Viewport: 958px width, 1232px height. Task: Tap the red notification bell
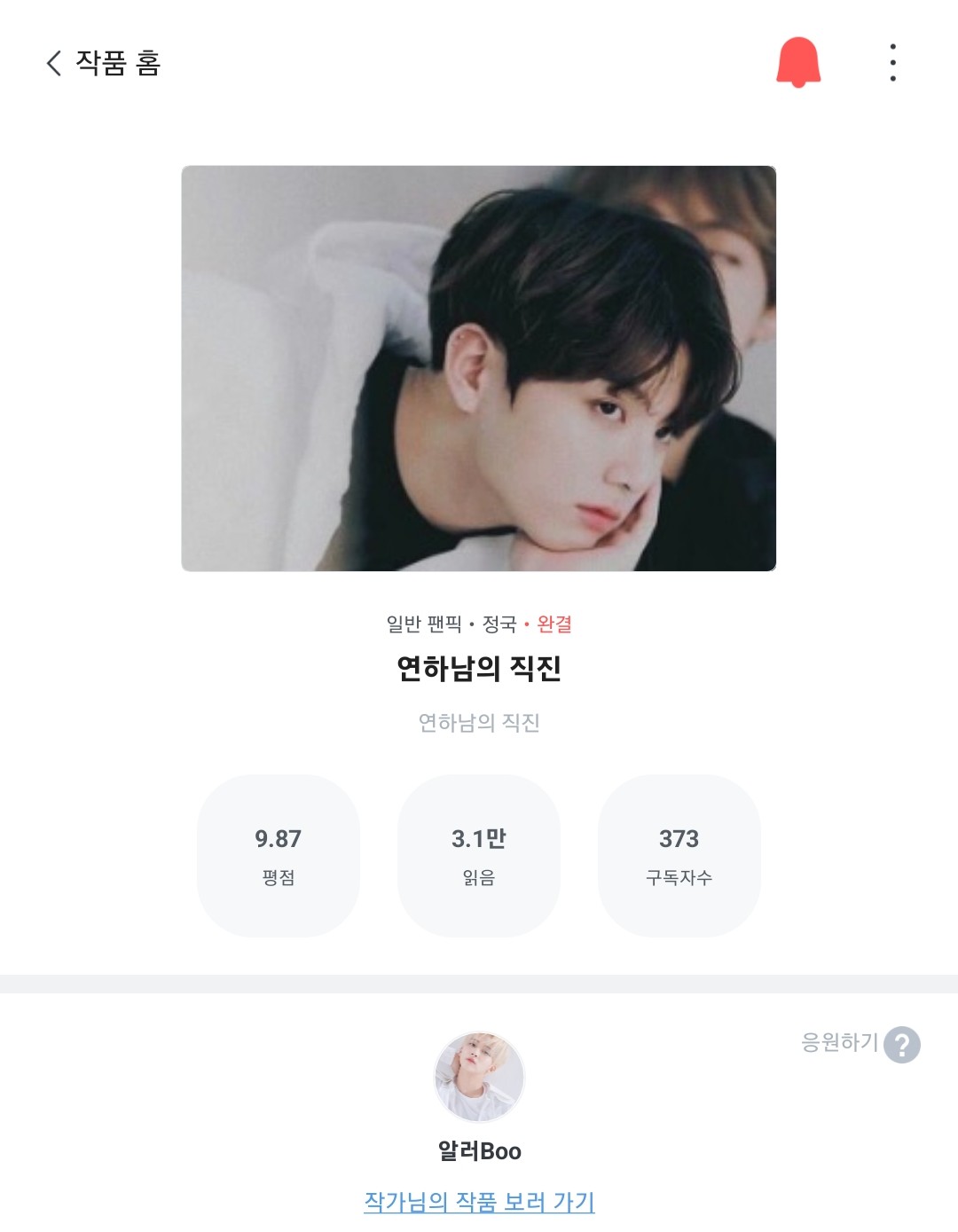click(798, 62)
